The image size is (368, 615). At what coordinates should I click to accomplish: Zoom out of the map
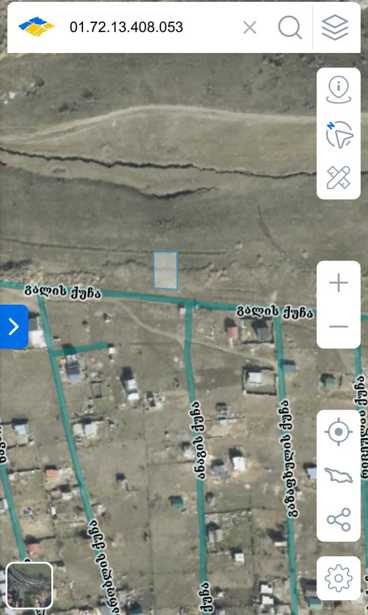click(x=339, y=326)
